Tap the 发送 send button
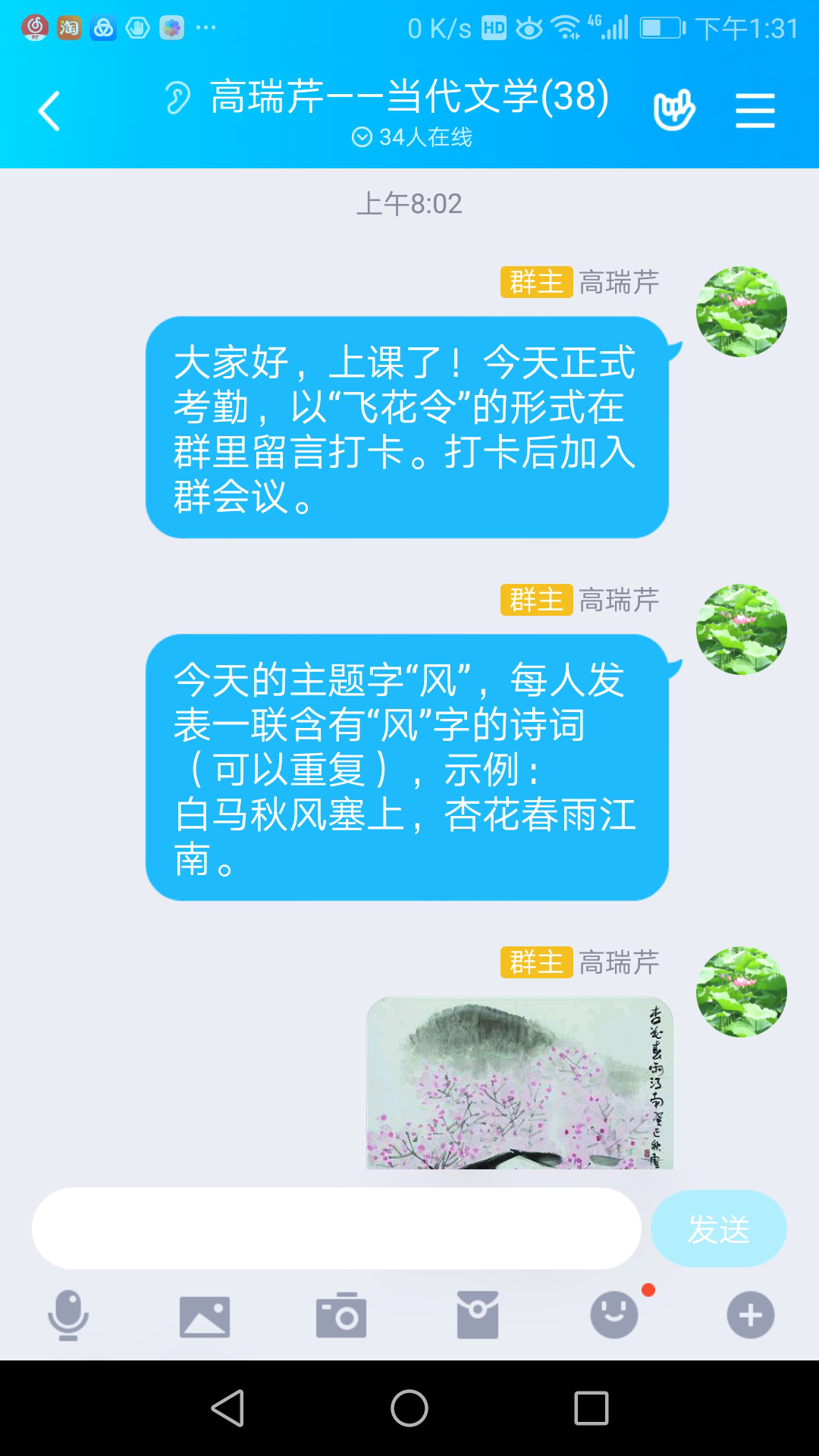The image size is (819, 1456). [718, 1228]
